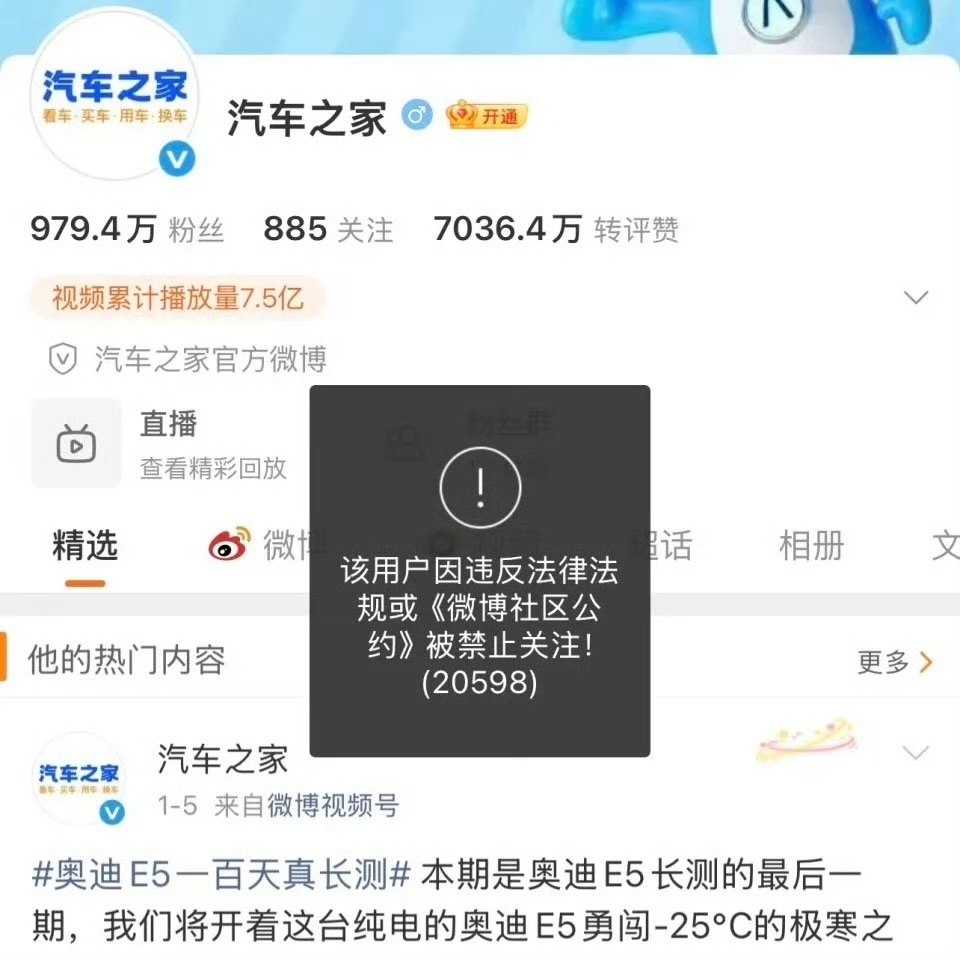
Task: Open the 885 关注 list
Action: pyautogui.click(x=328, y=230)
